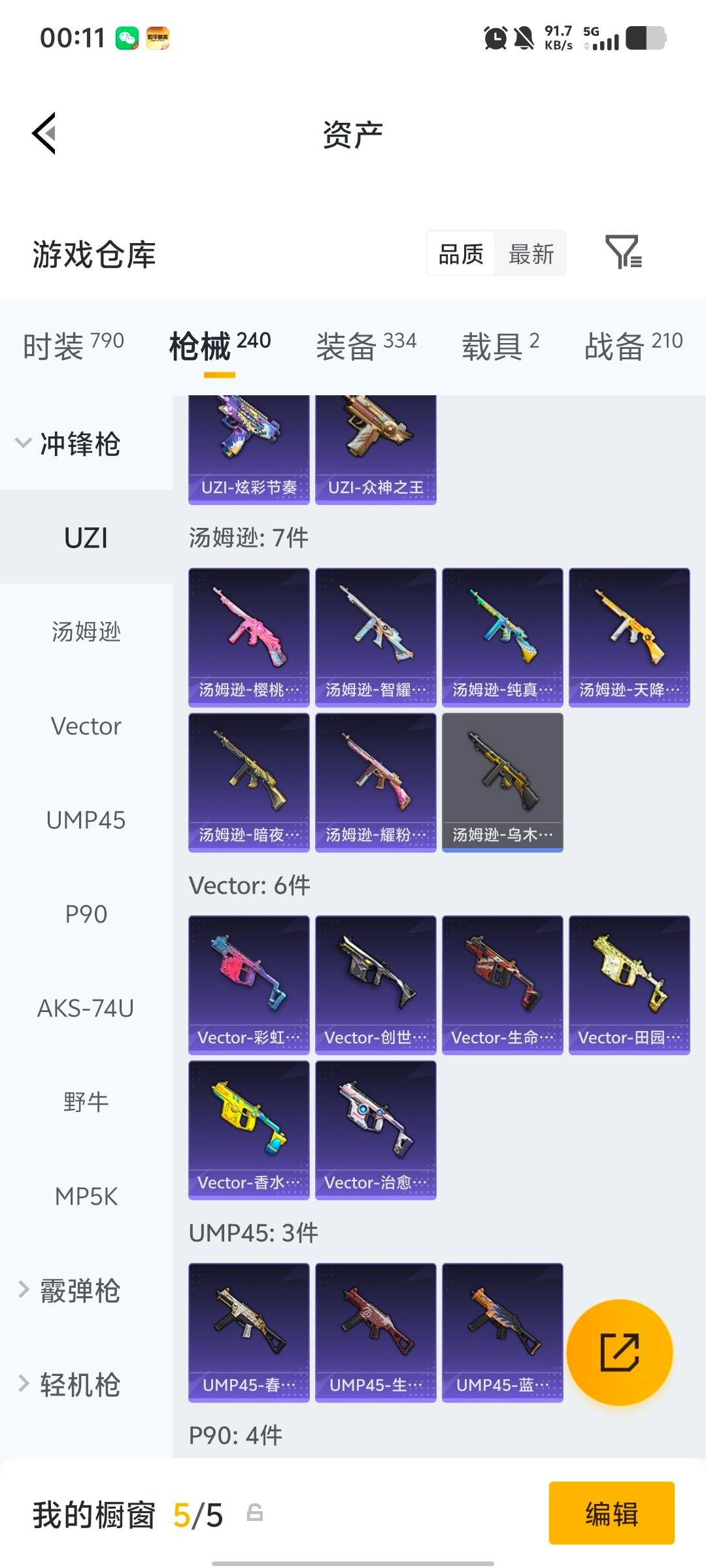Select the UMP45-蓝 weapon skin icon

click(x=503, y=1333)
